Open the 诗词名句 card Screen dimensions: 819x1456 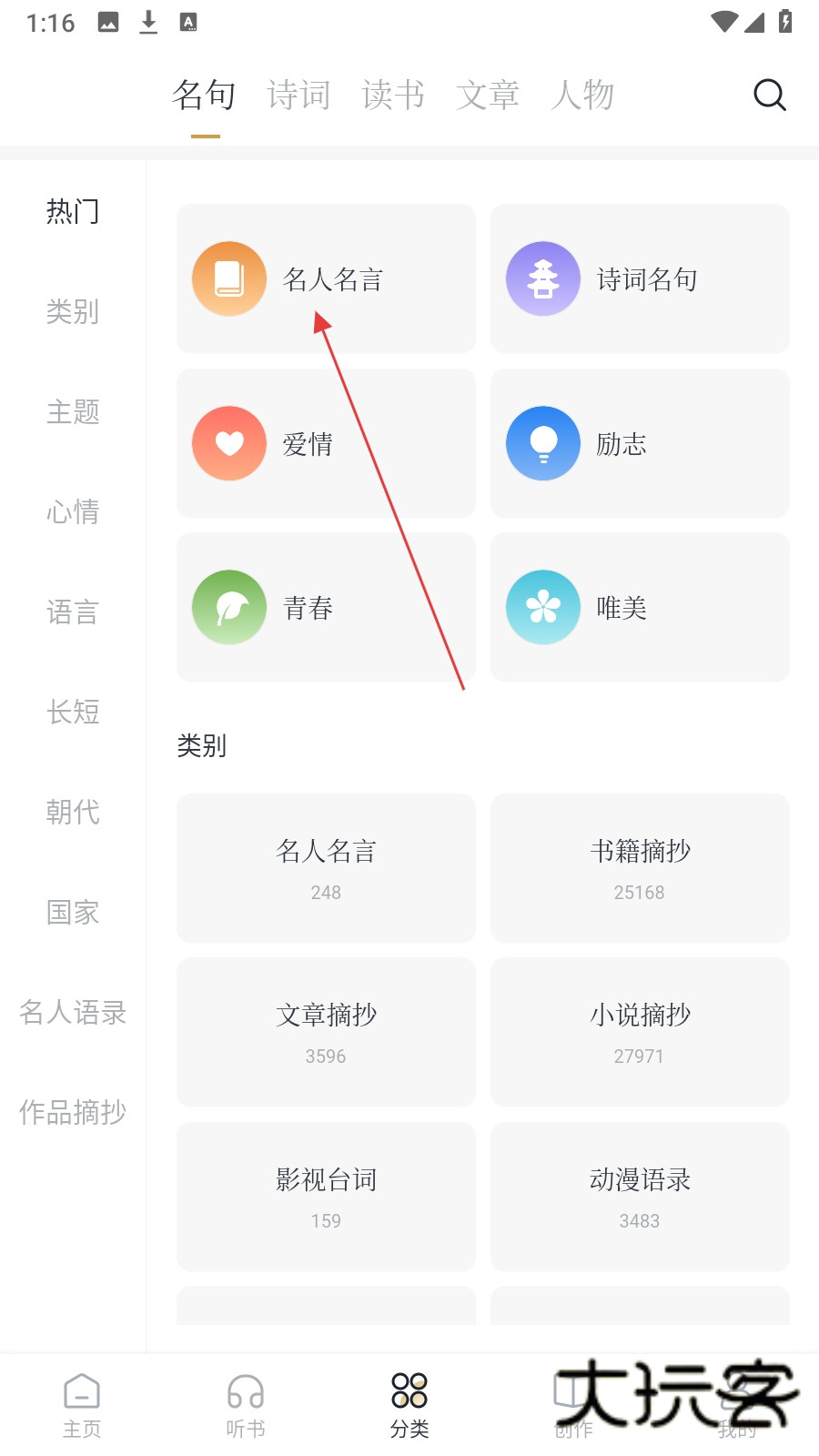(x=640, y=278)
